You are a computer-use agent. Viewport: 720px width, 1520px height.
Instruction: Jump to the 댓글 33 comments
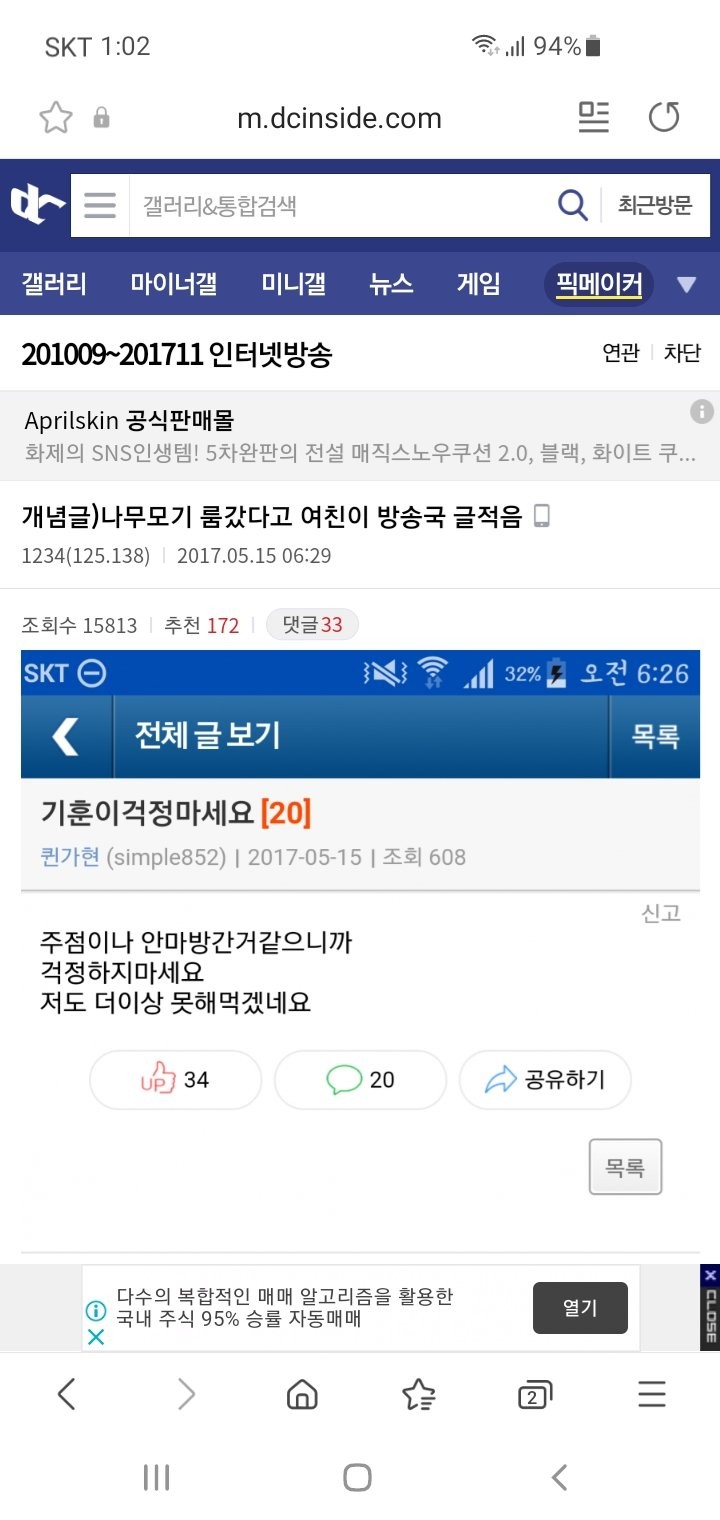[312, 625]
